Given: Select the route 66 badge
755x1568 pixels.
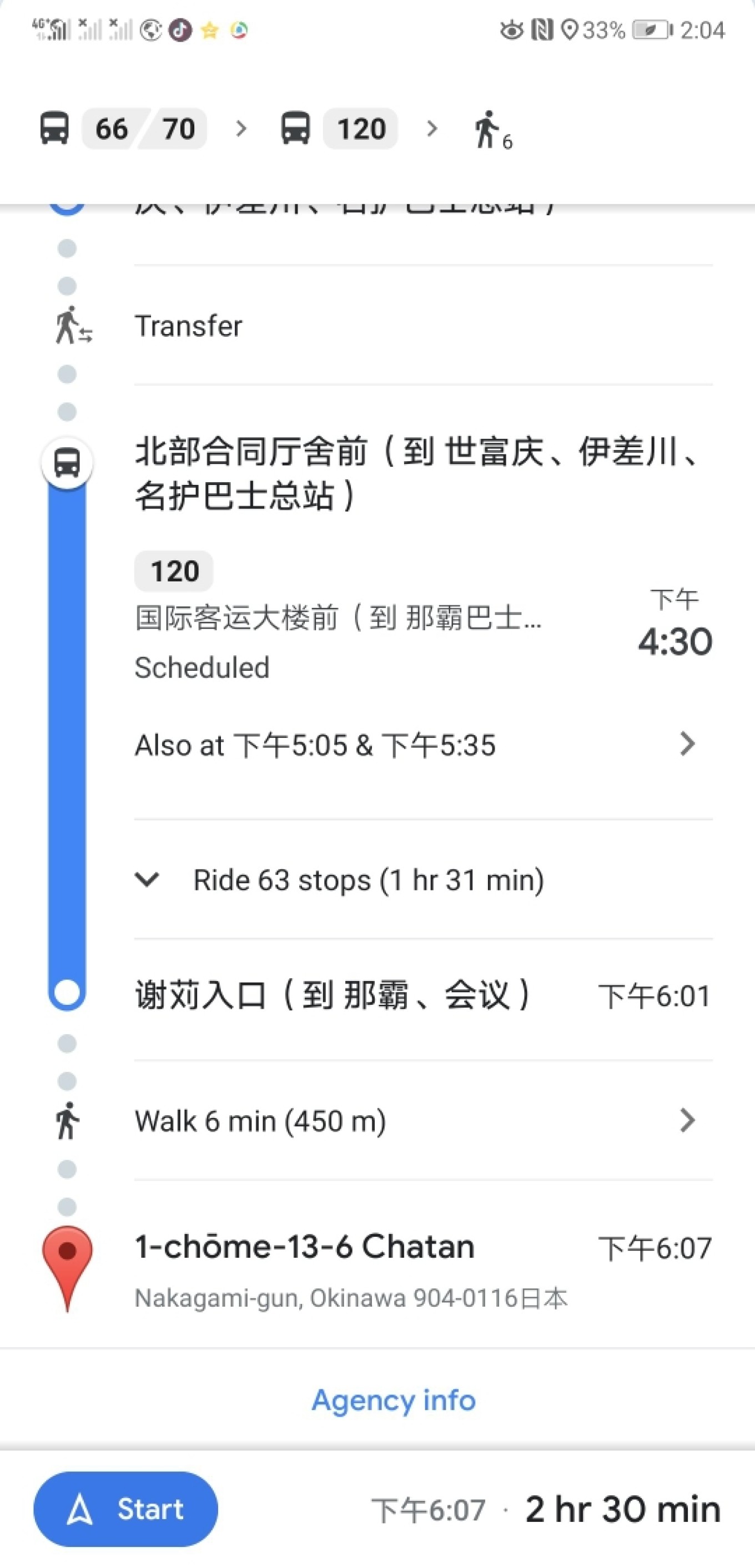Looking at the screenshot, I should pos(113,128).
